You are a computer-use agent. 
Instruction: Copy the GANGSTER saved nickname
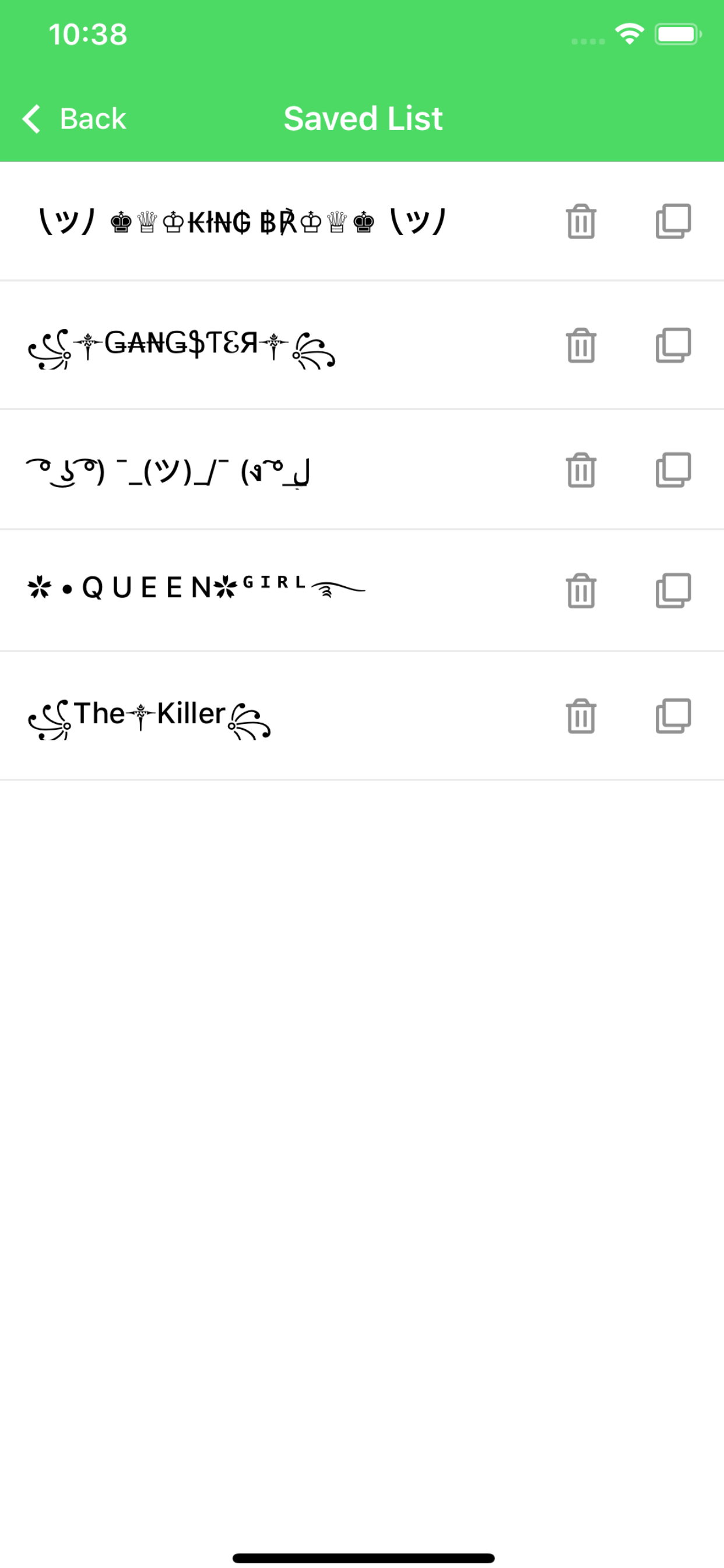click(673, 346)
